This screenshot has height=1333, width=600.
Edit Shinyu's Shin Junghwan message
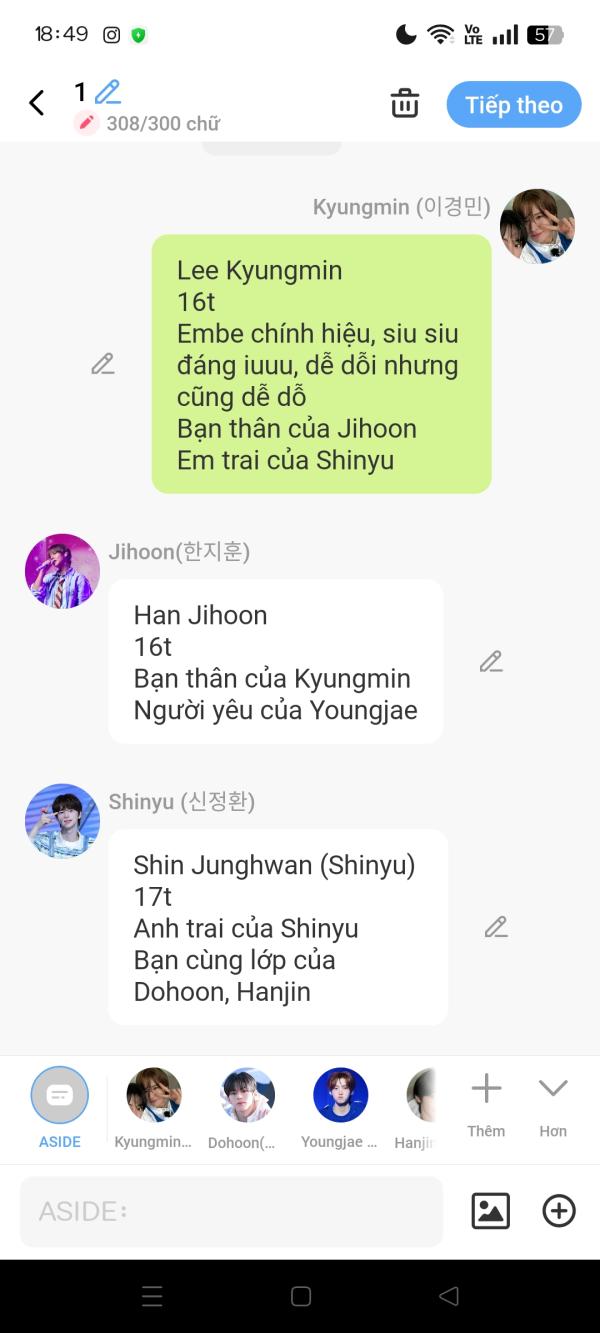tap(496, 927)
